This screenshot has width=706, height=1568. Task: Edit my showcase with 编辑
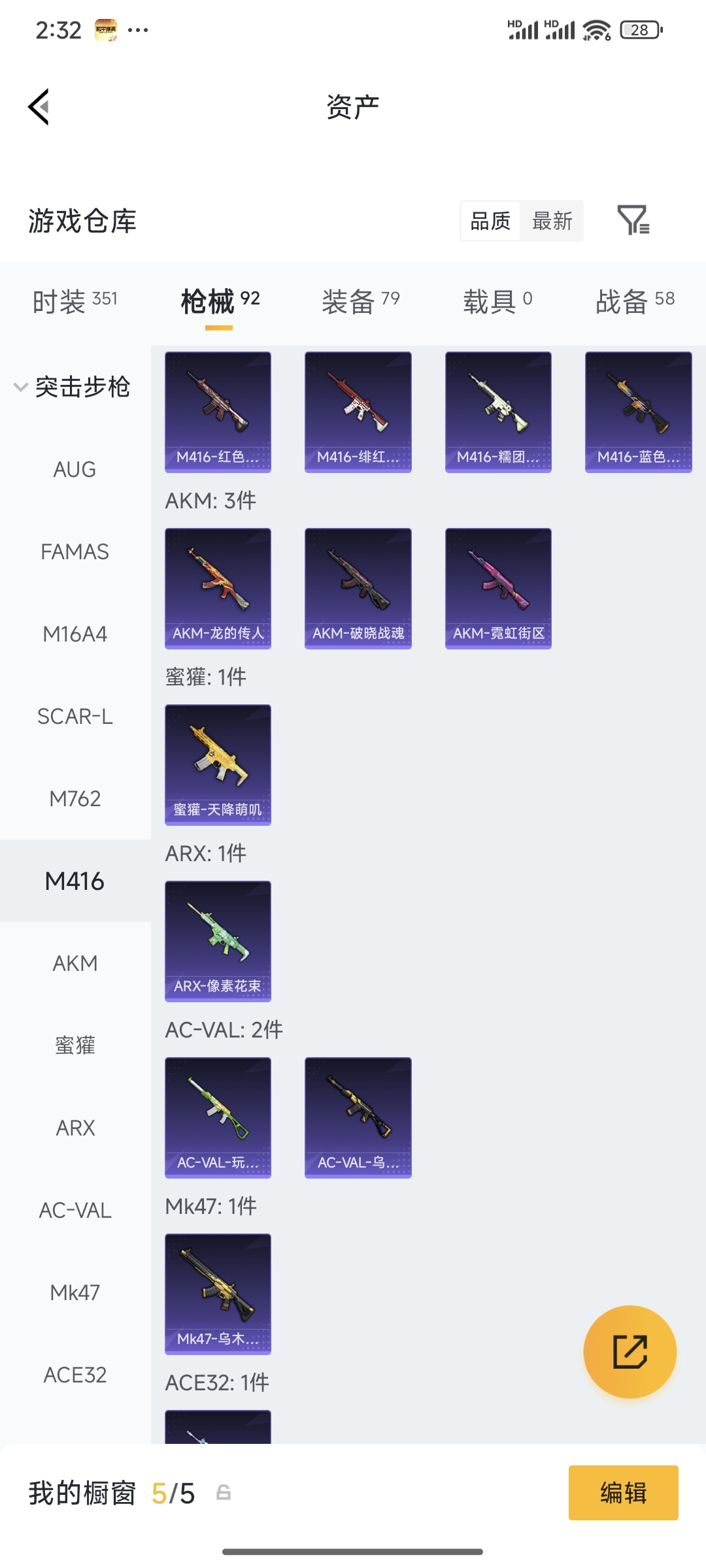point(623,1493)
